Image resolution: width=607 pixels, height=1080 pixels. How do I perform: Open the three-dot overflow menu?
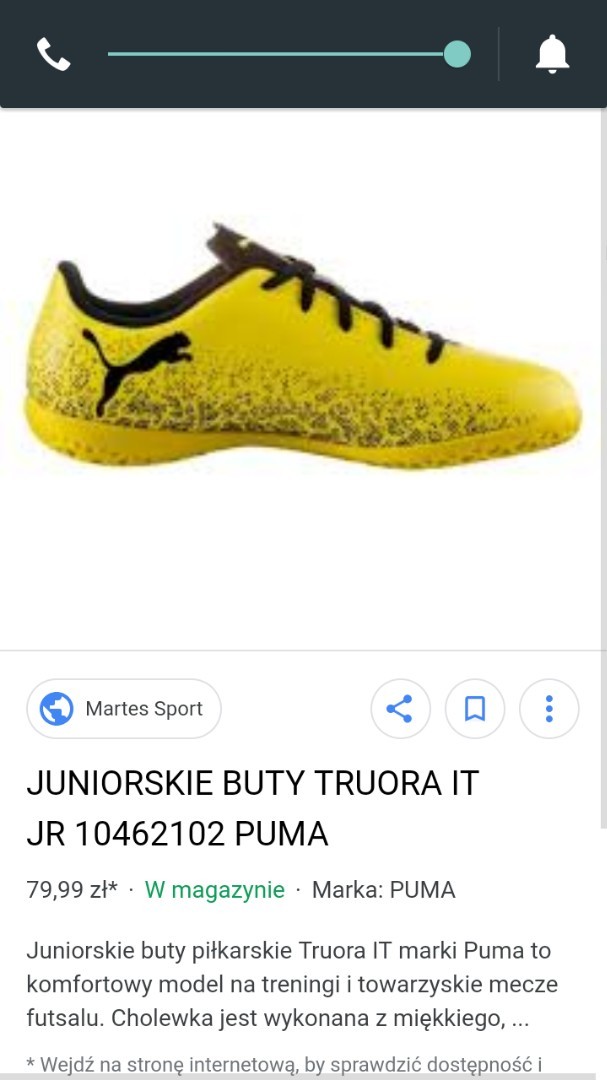coord(549,709)
